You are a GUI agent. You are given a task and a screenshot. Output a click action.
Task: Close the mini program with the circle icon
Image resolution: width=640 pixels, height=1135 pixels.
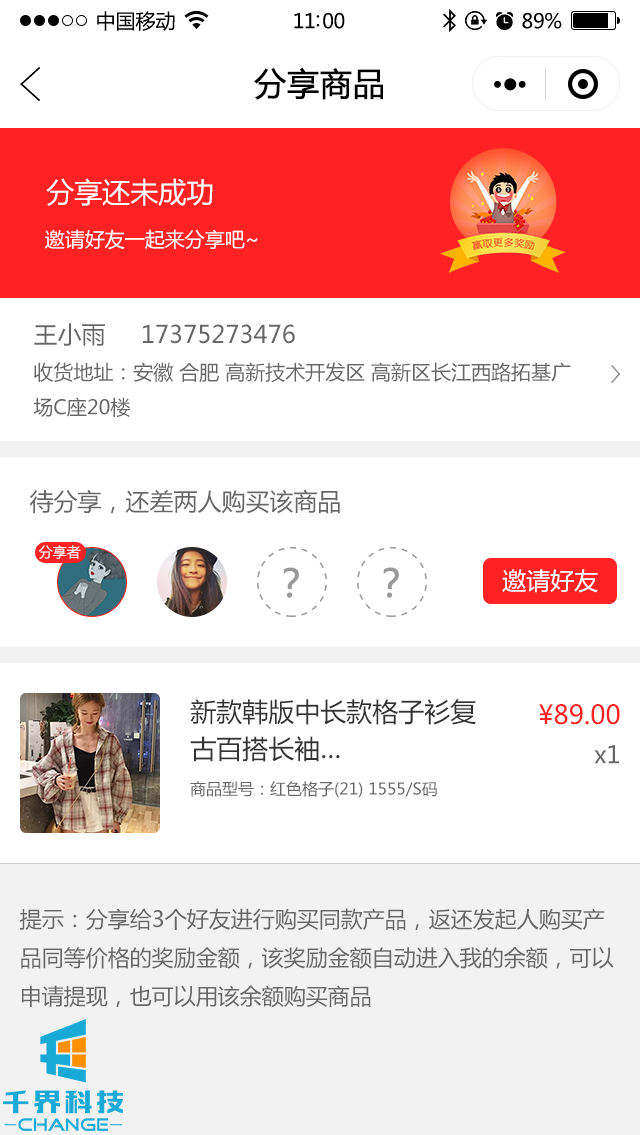click(582, 85)
